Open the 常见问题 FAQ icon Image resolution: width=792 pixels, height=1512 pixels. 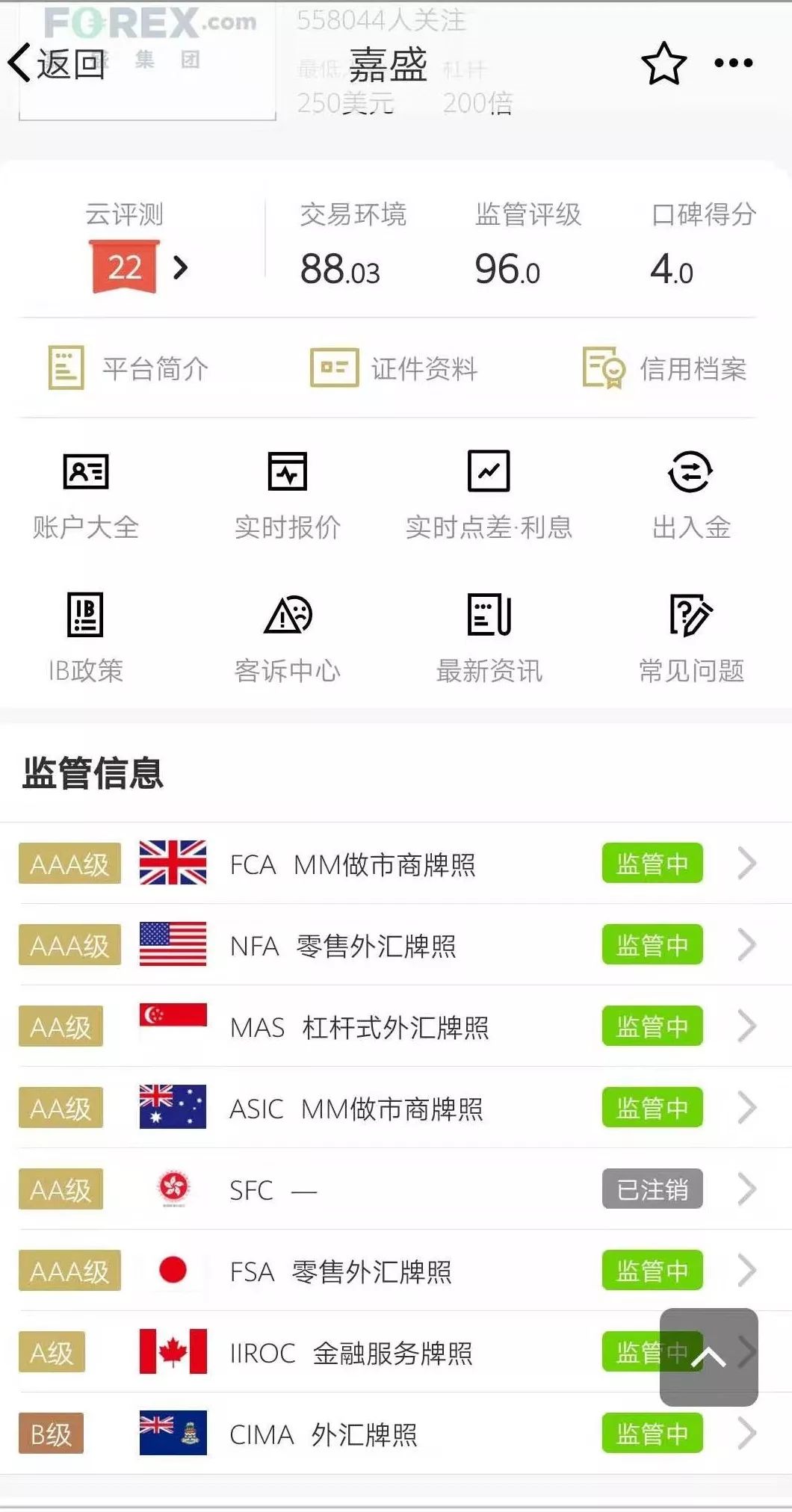tap(691, 635)
